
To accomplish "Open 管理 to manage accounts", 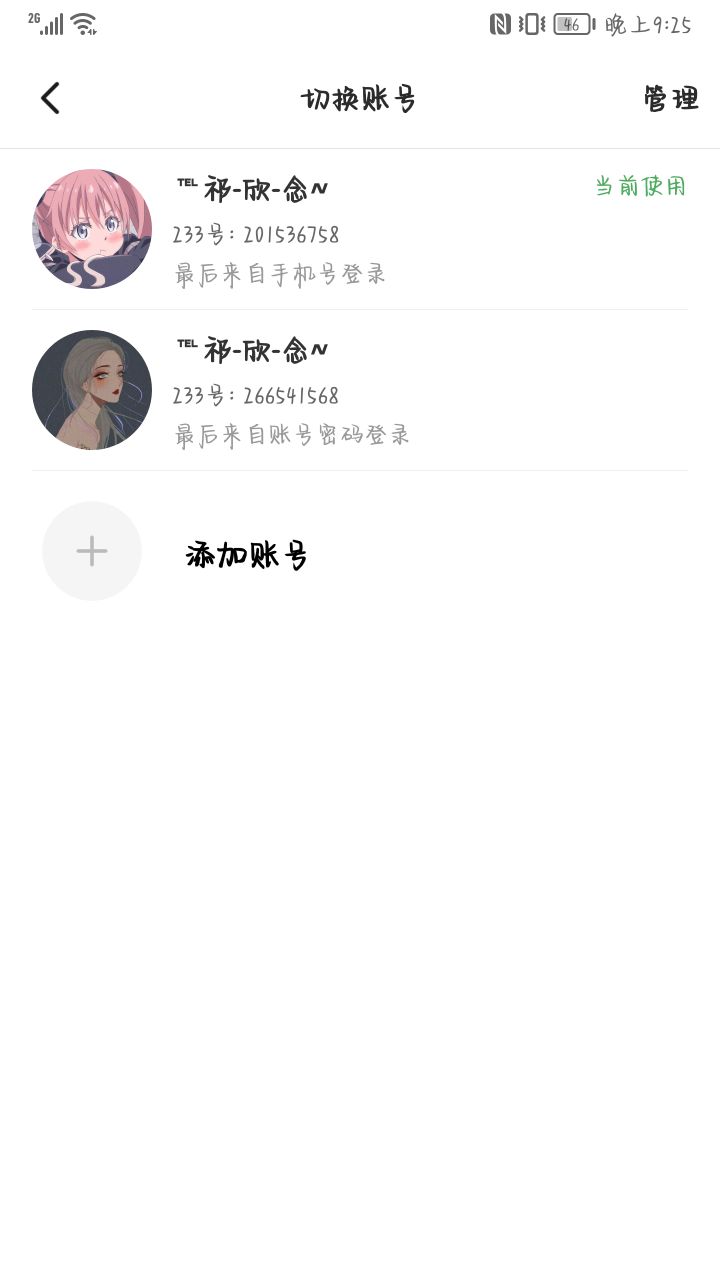I will 670,99.
